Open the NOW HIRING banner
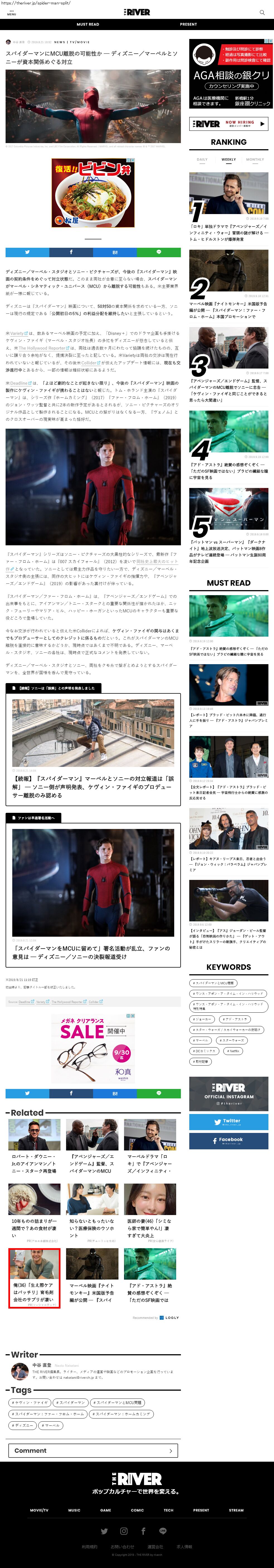 coord(228,124)
